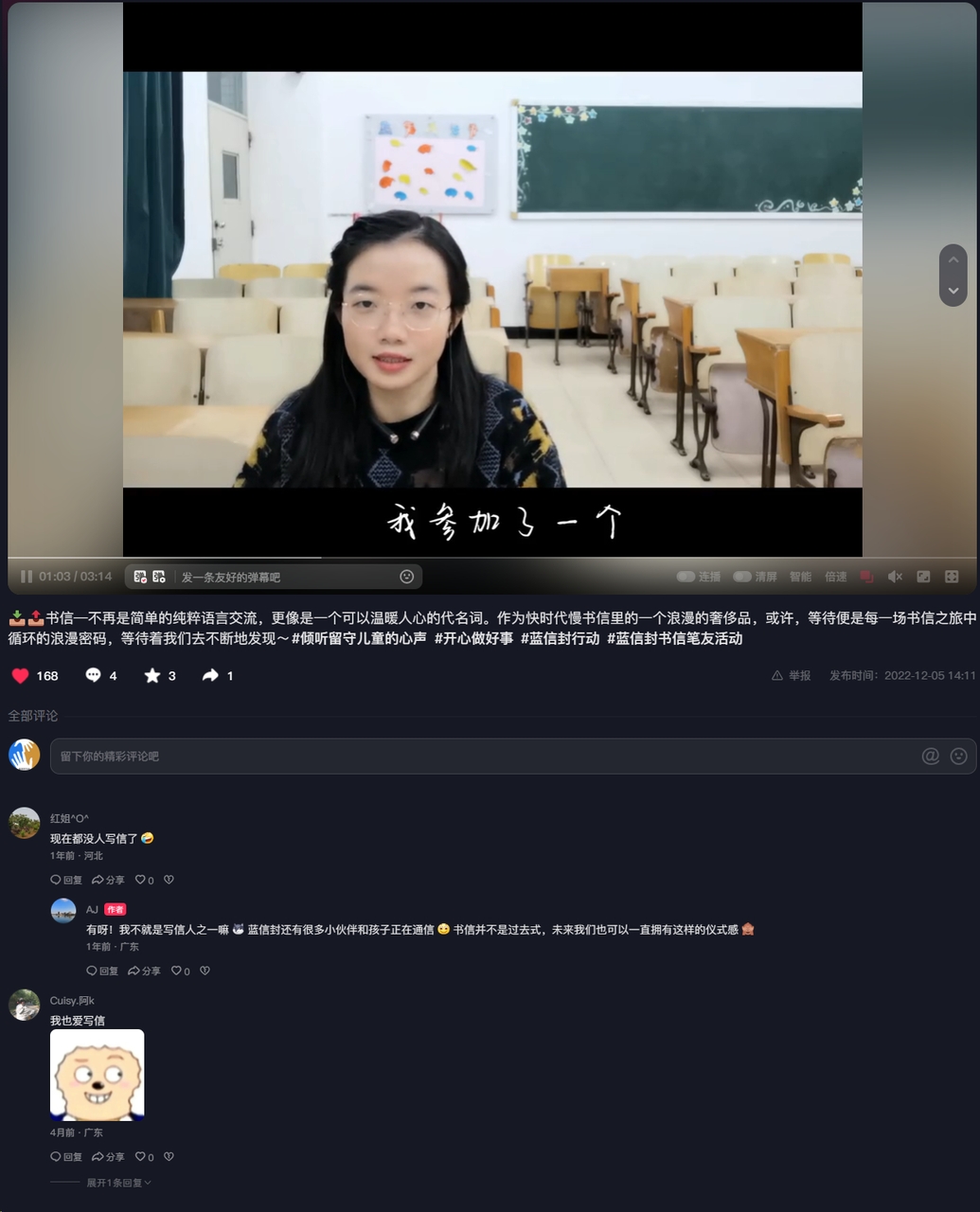This screenshot has width=980, height=1212.
Task: Share the video using the arrow icon
Action: [210, 675]
